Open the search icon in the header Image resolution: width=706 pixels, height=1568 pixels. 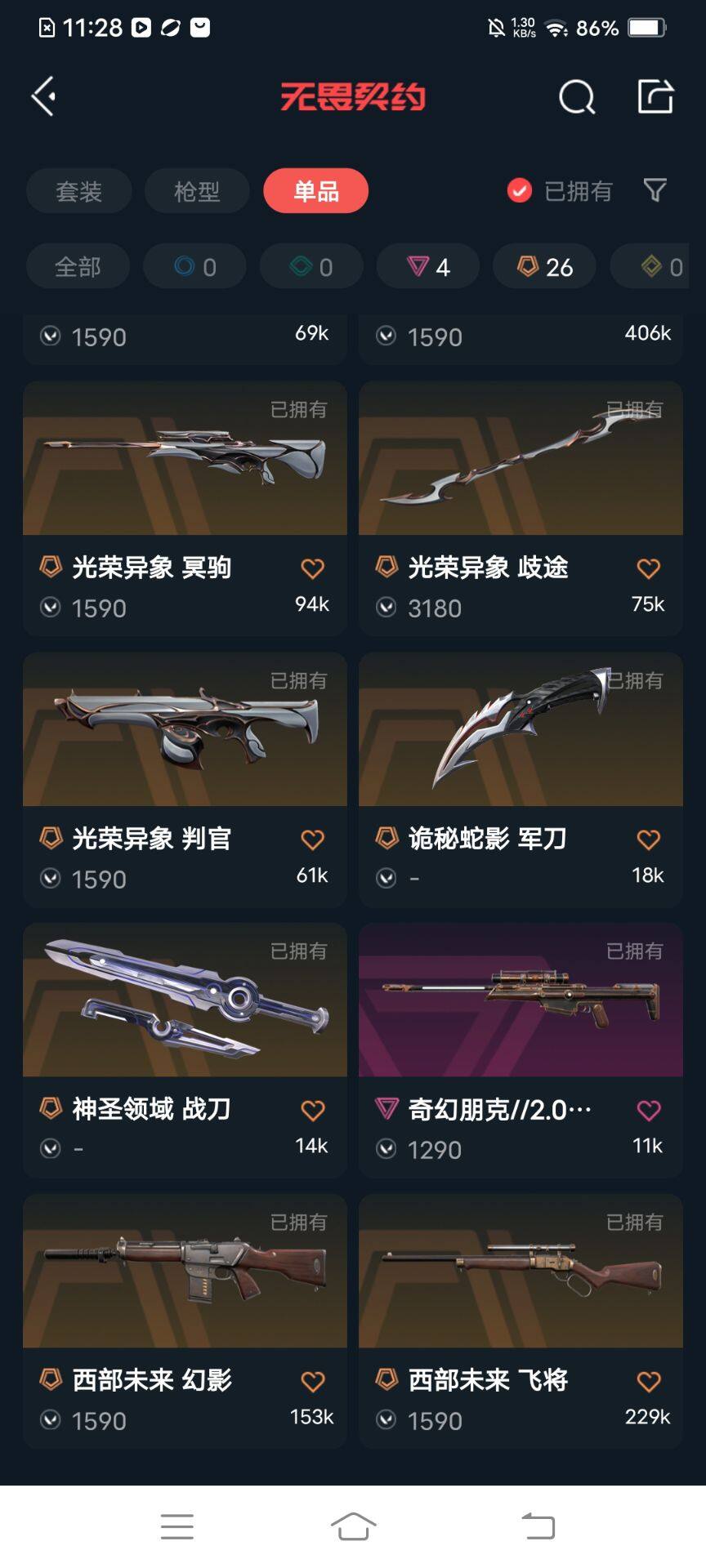pyautogui.click(x=577, y=97)
